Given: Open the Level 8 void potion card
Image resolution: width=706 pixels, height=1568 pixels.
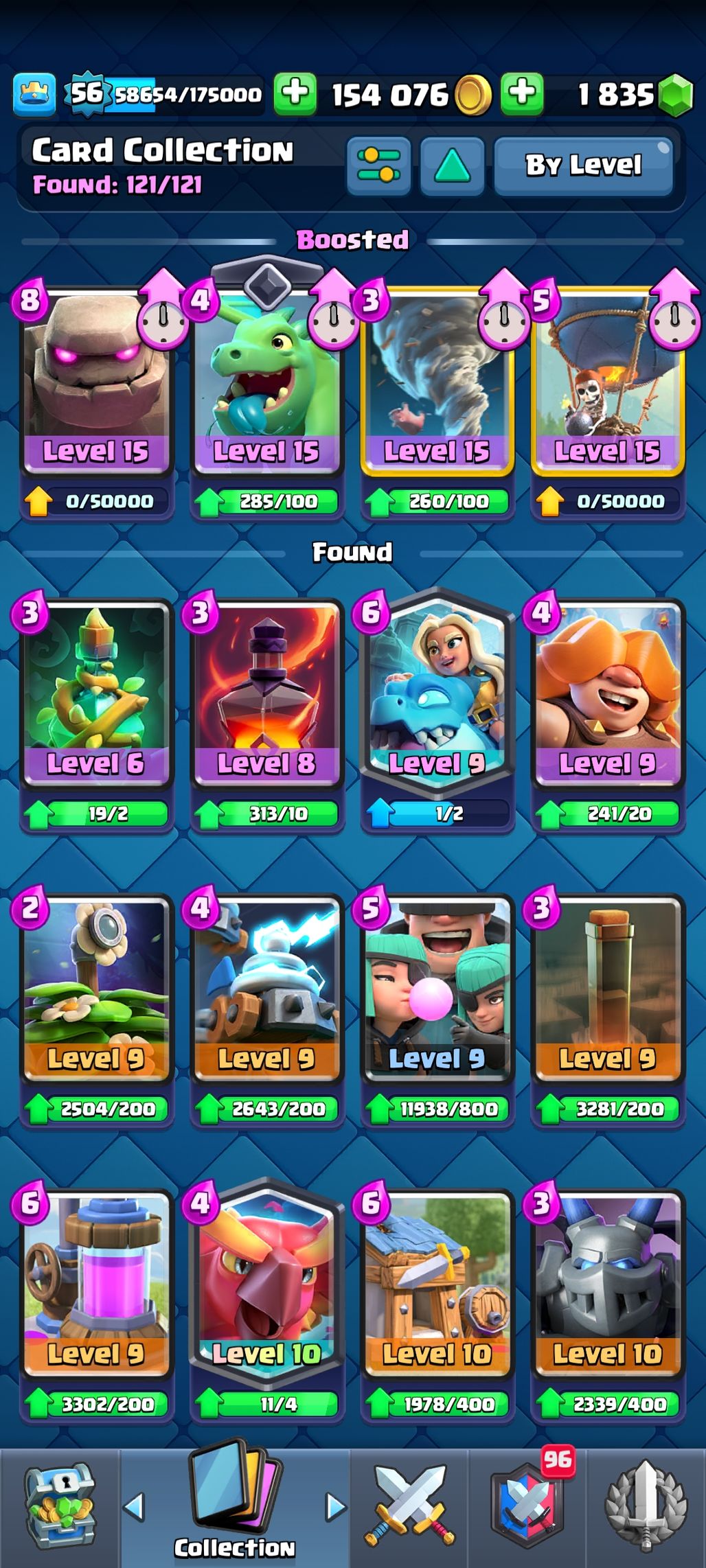Looking at the screenshot, I should (x=266, y=693).
